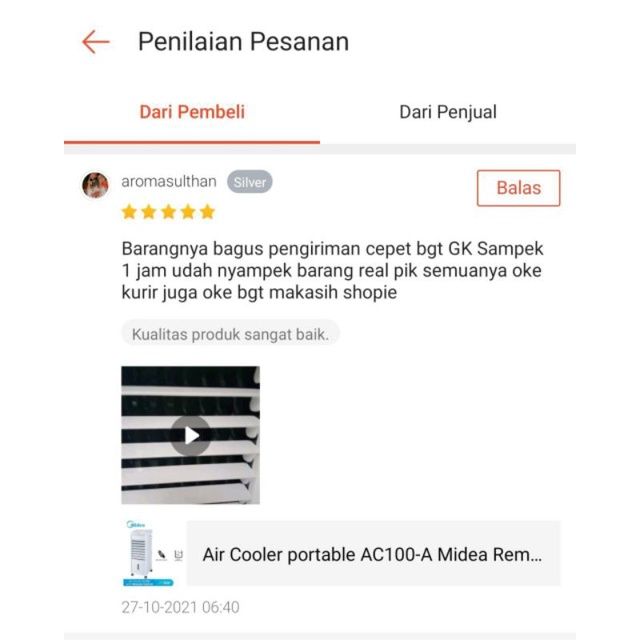Screen dimensions: 640x640
Task: Go back using the arrow
Action: 96,42
